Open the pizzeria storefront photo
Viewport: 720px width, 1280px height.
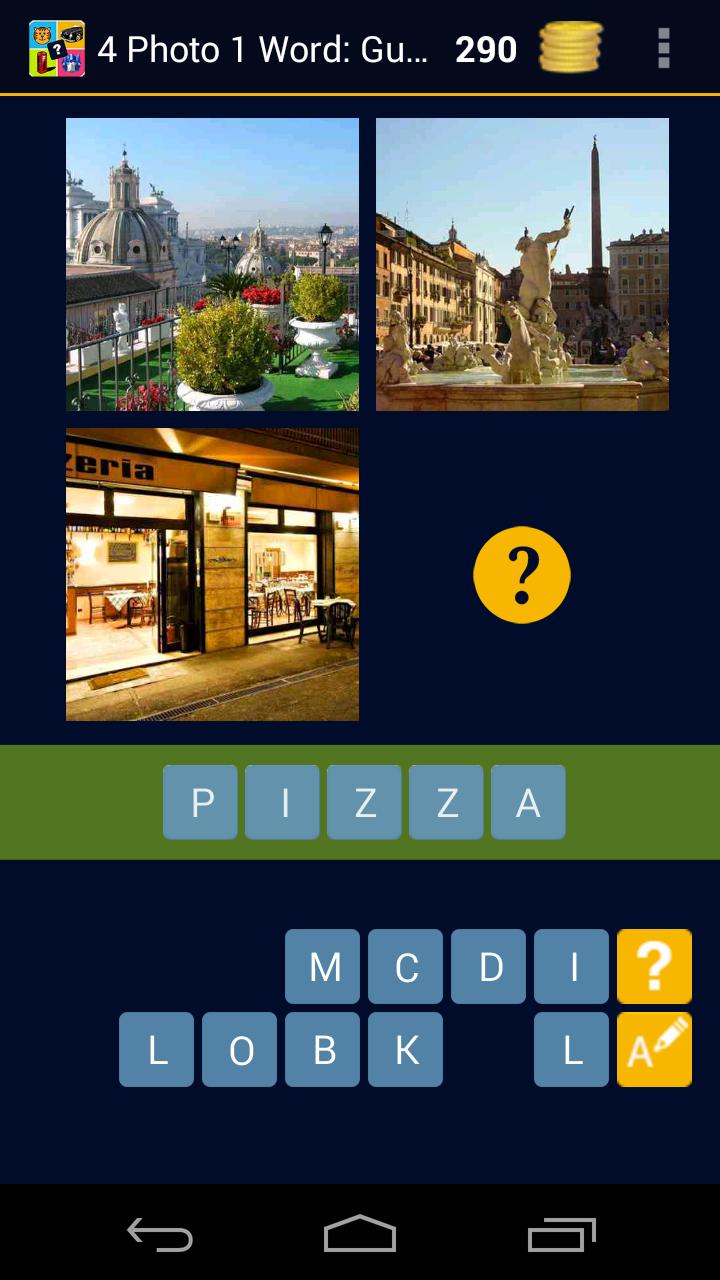(x=212, y=574)
